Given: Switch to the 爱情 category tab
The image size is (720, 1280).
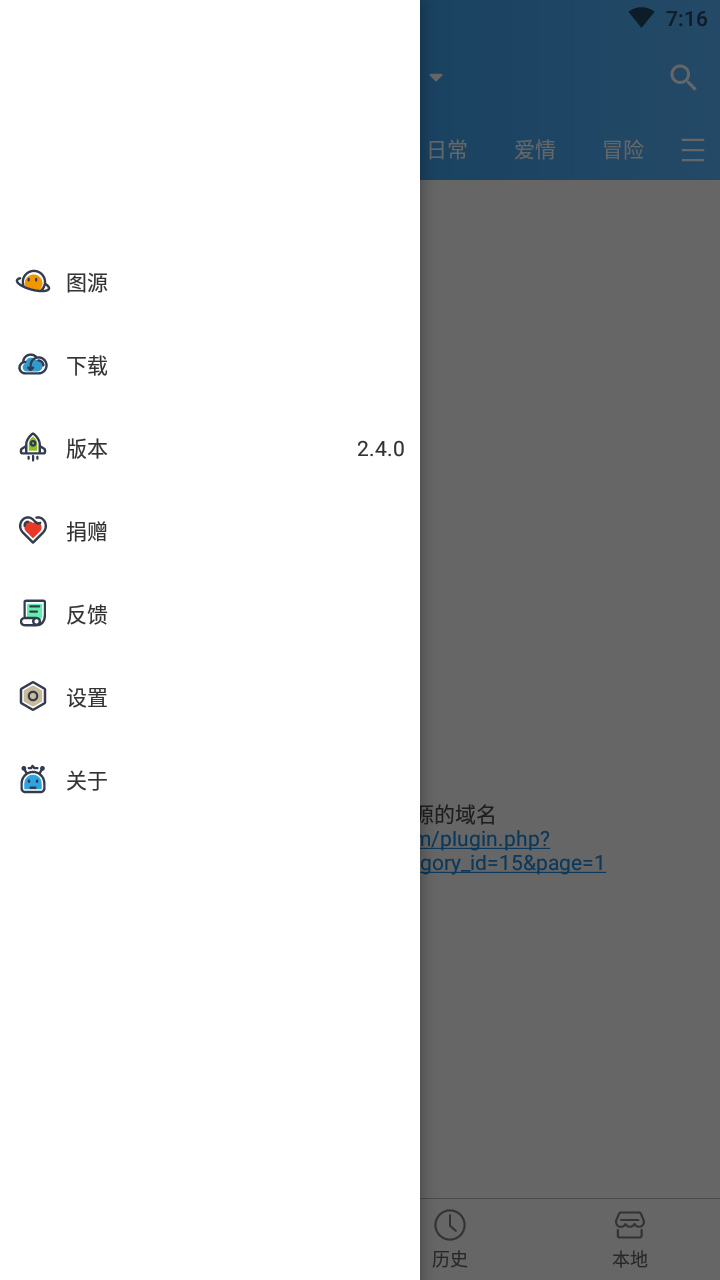Looking at the screenshot, I should pyautogui.click(x=535, y=150).
